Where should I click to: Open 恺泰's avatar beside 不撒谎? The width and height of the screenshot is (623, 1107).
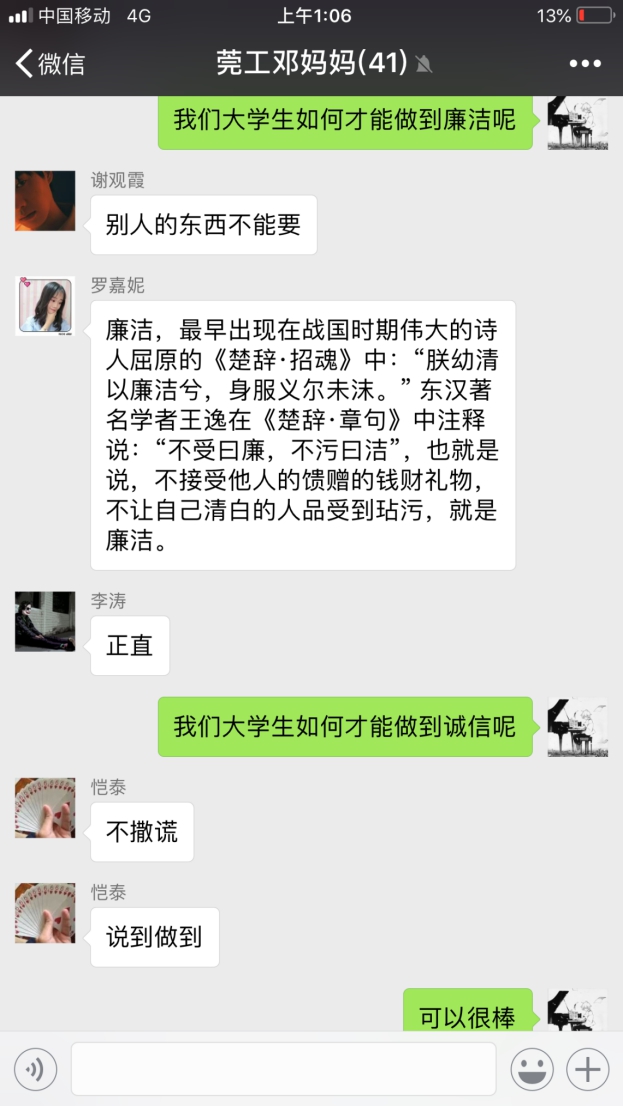pos(45,808)
